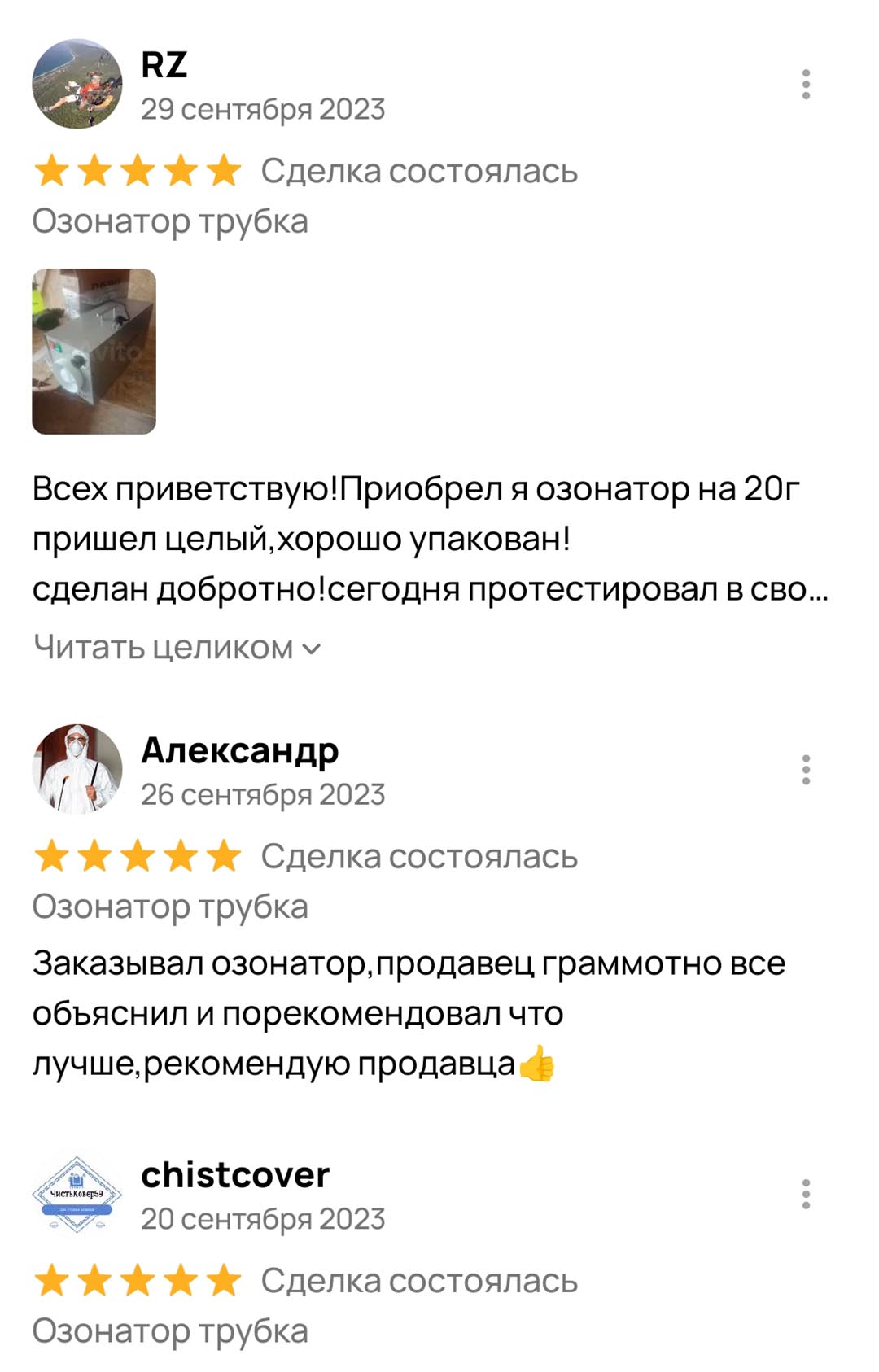
Task: Expand RZ's review with Читать целиком
Action: pos(177,648)
